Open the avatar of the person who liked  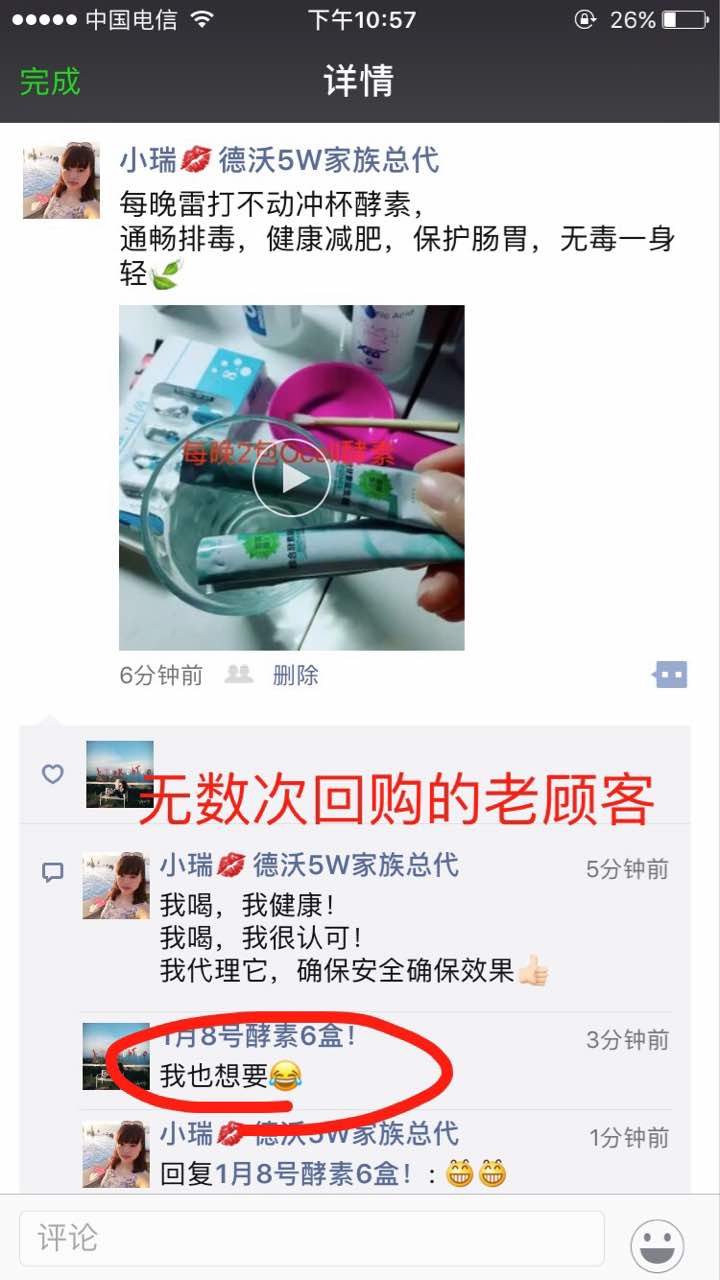coord(120,774)
